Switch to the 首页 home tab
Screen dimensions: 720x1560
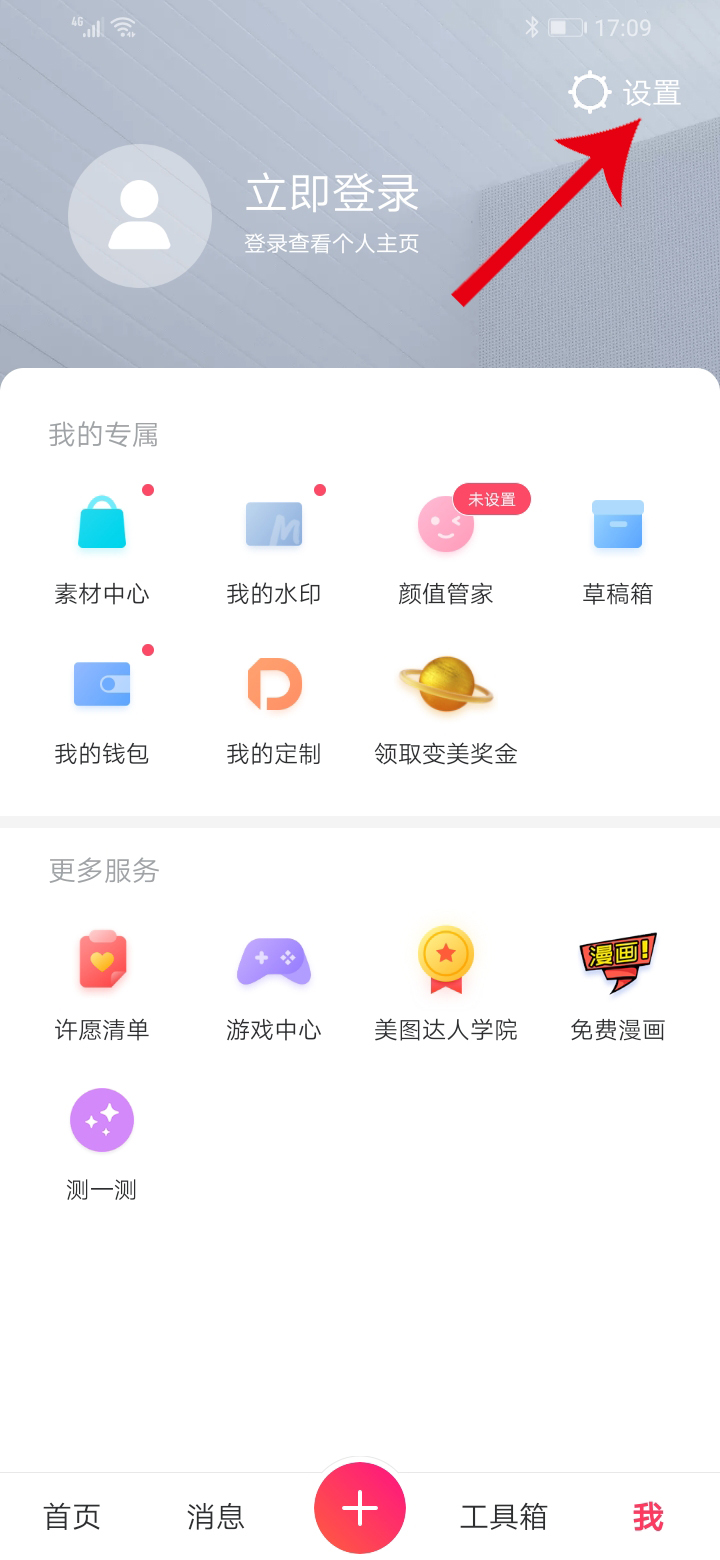click(71, 1517)
